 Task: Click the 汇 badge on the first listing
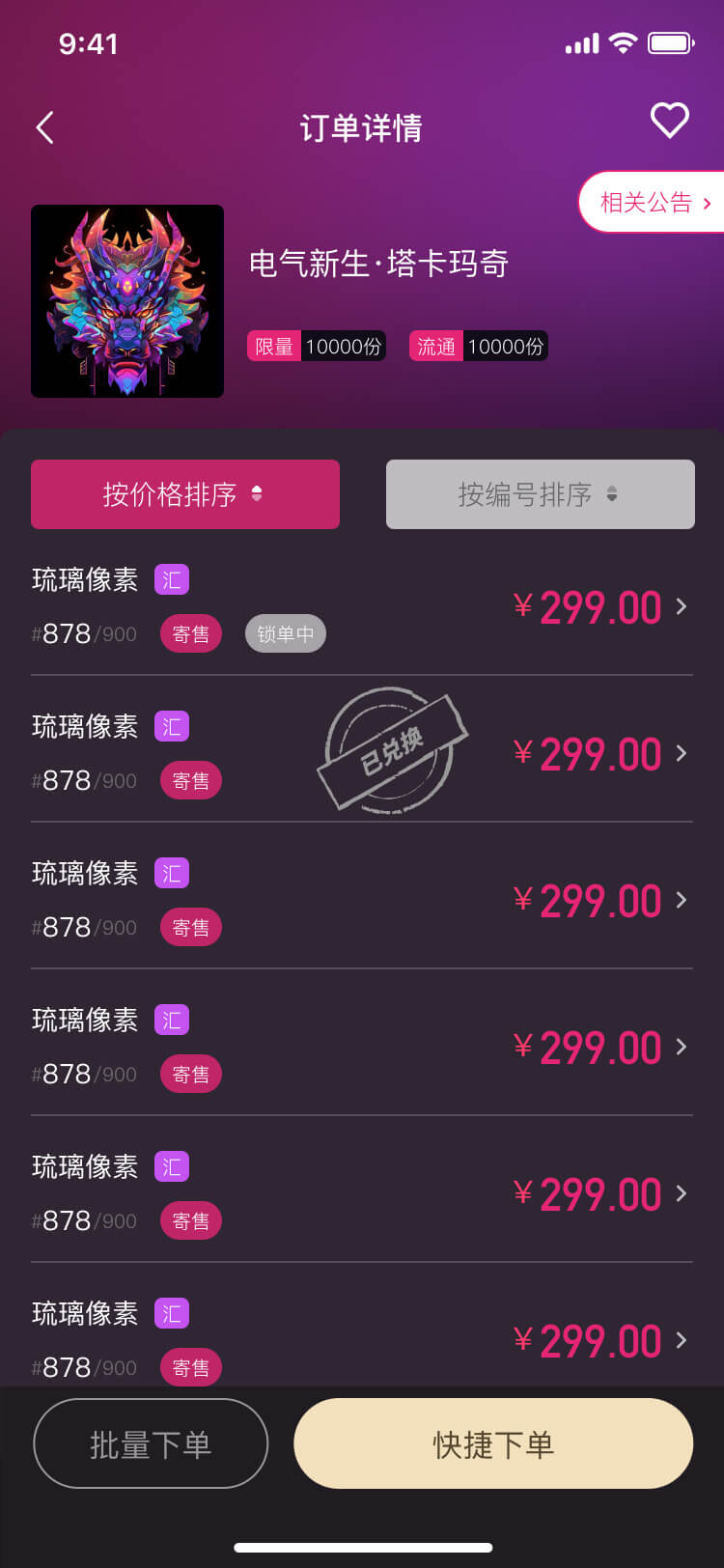(172, 579)
